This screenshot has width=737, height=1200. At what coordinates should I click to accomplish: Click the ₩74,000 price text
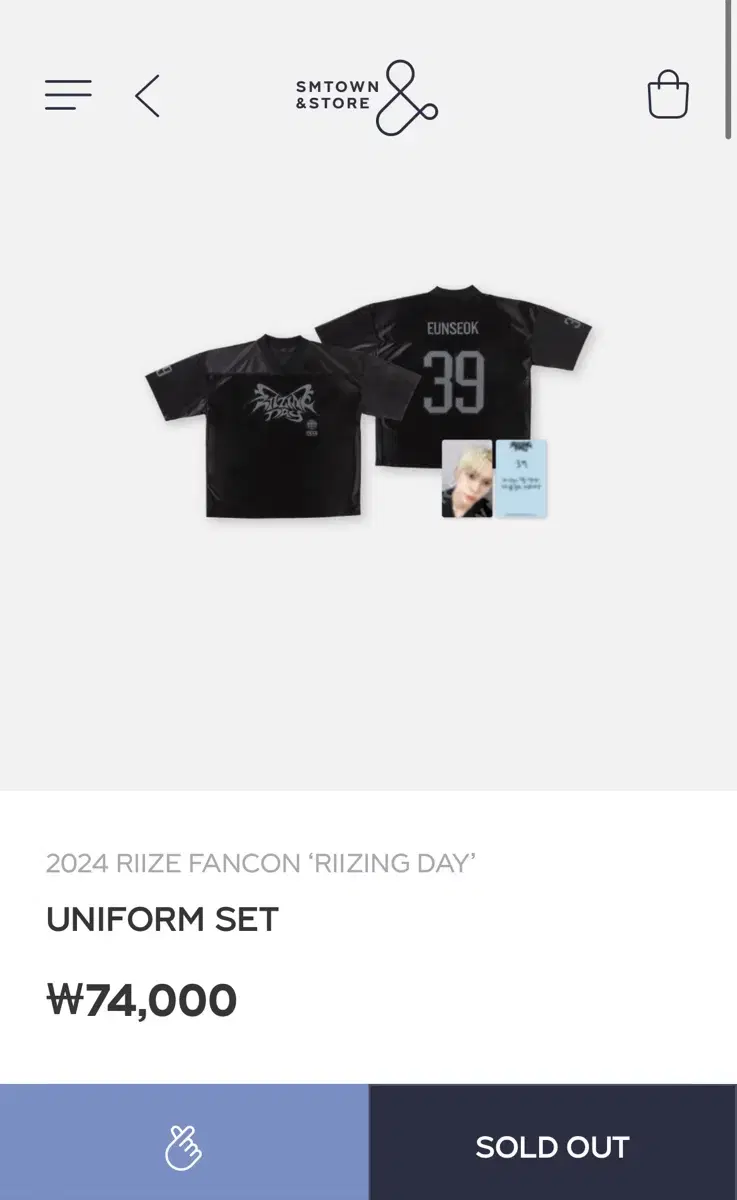[142, 999]
